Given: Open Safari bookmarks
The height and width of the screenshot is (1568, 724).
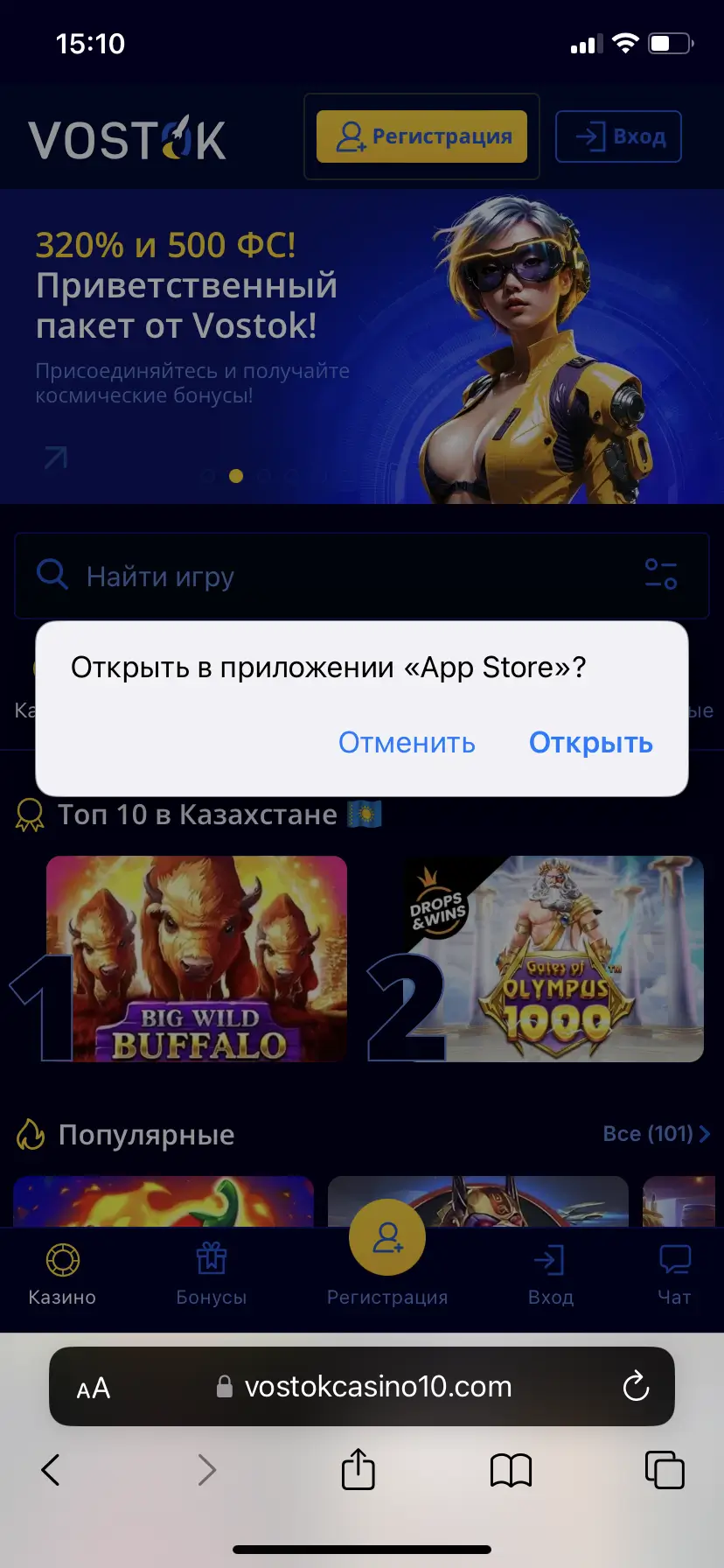Looking at the screenshot, I should [511, 1470].
